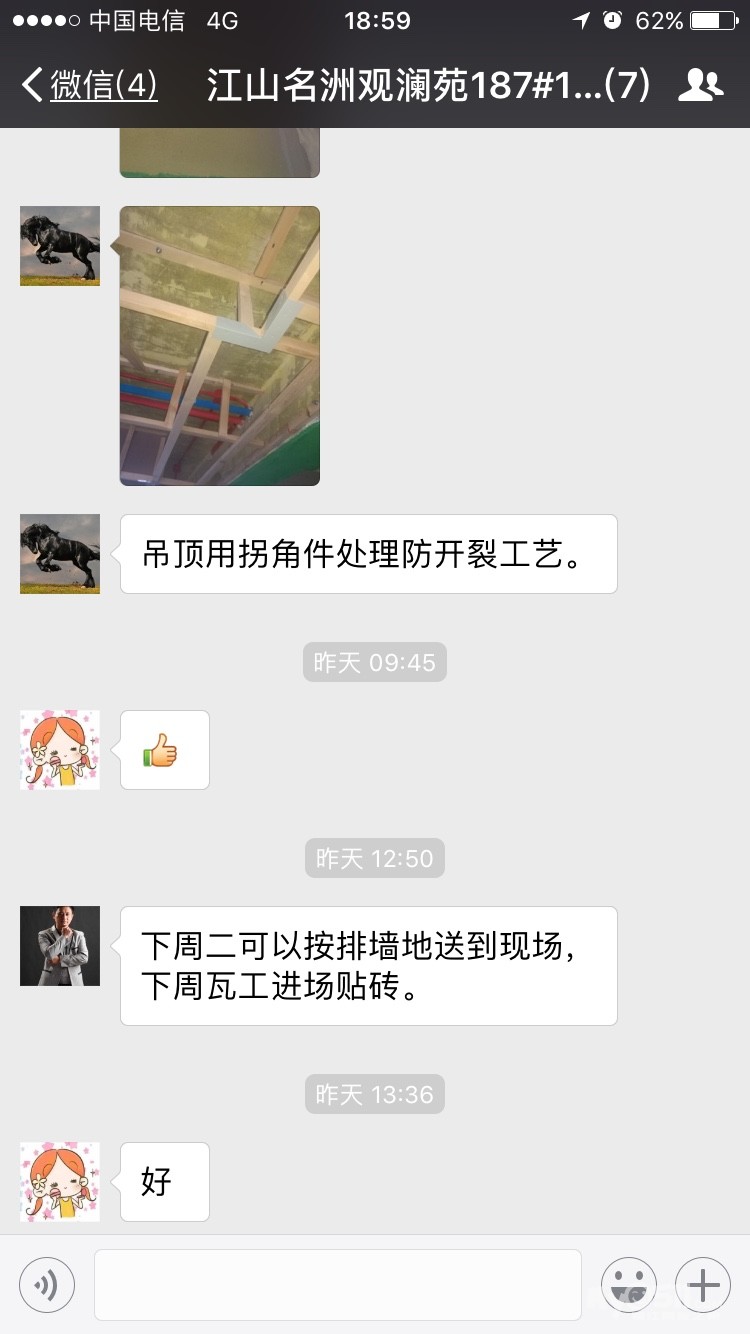This screenshot has width=750, height=1334.
Task: Go back to the 微信 chat list
Action: pos(88,86)
